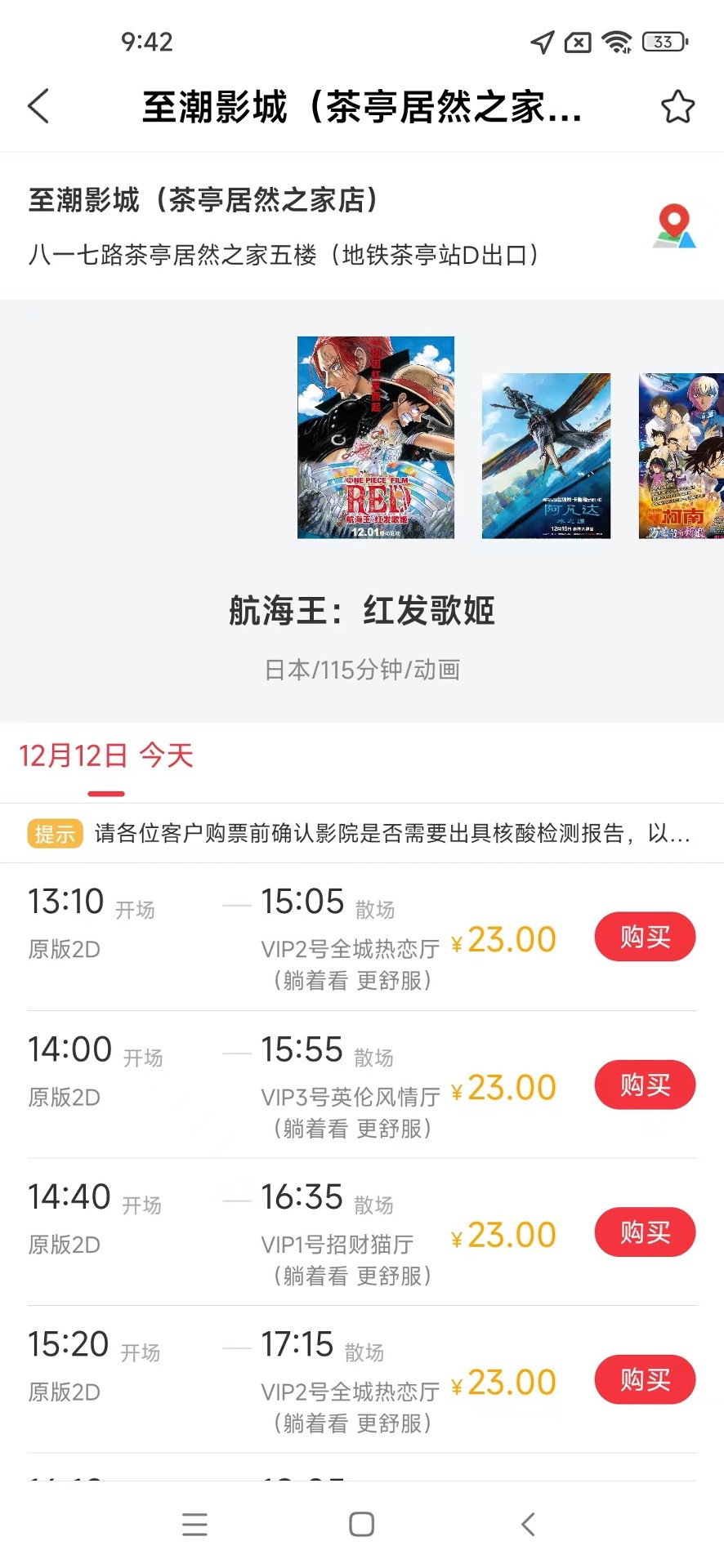Click the orange 提示 notice badge

(x=54, y=834)
